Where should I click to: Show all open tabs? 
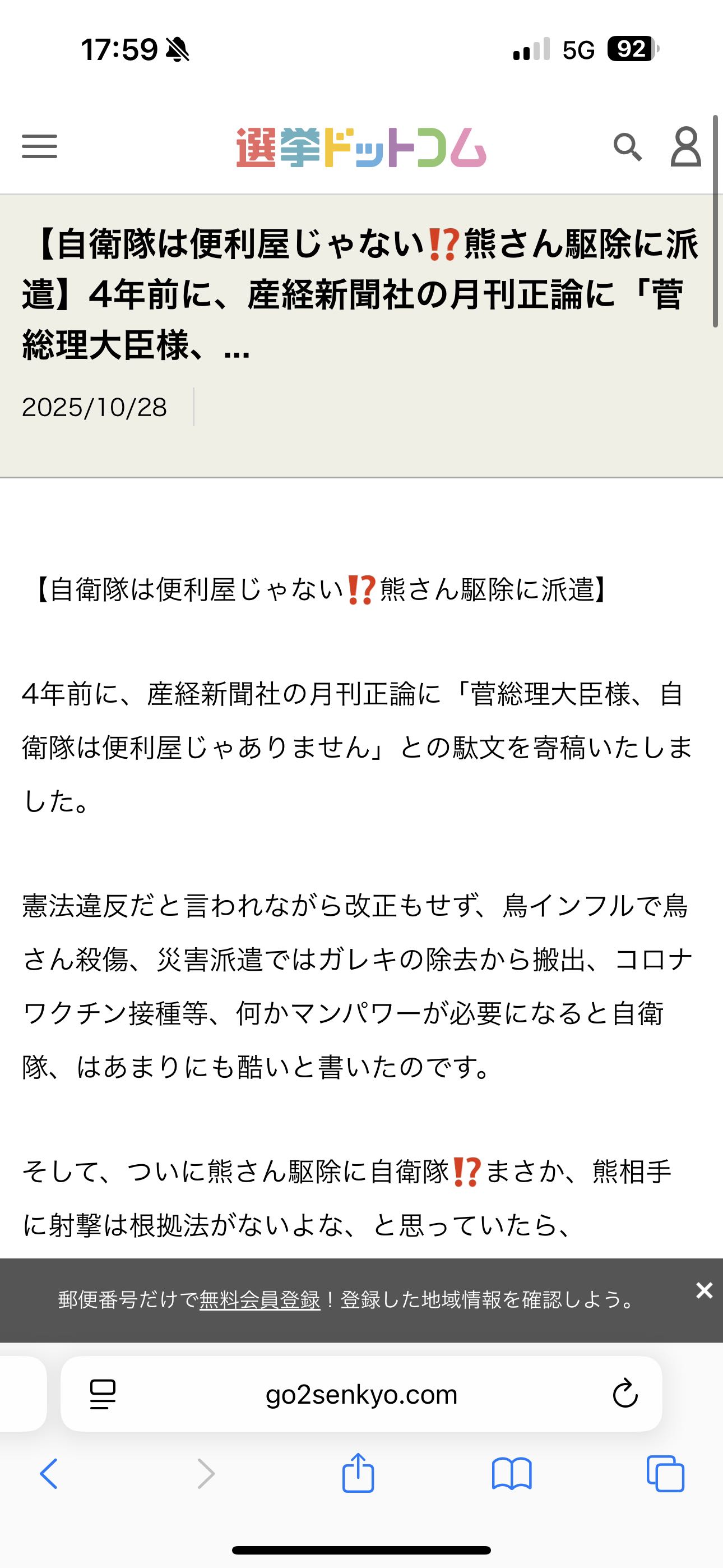click(665, 1474)
